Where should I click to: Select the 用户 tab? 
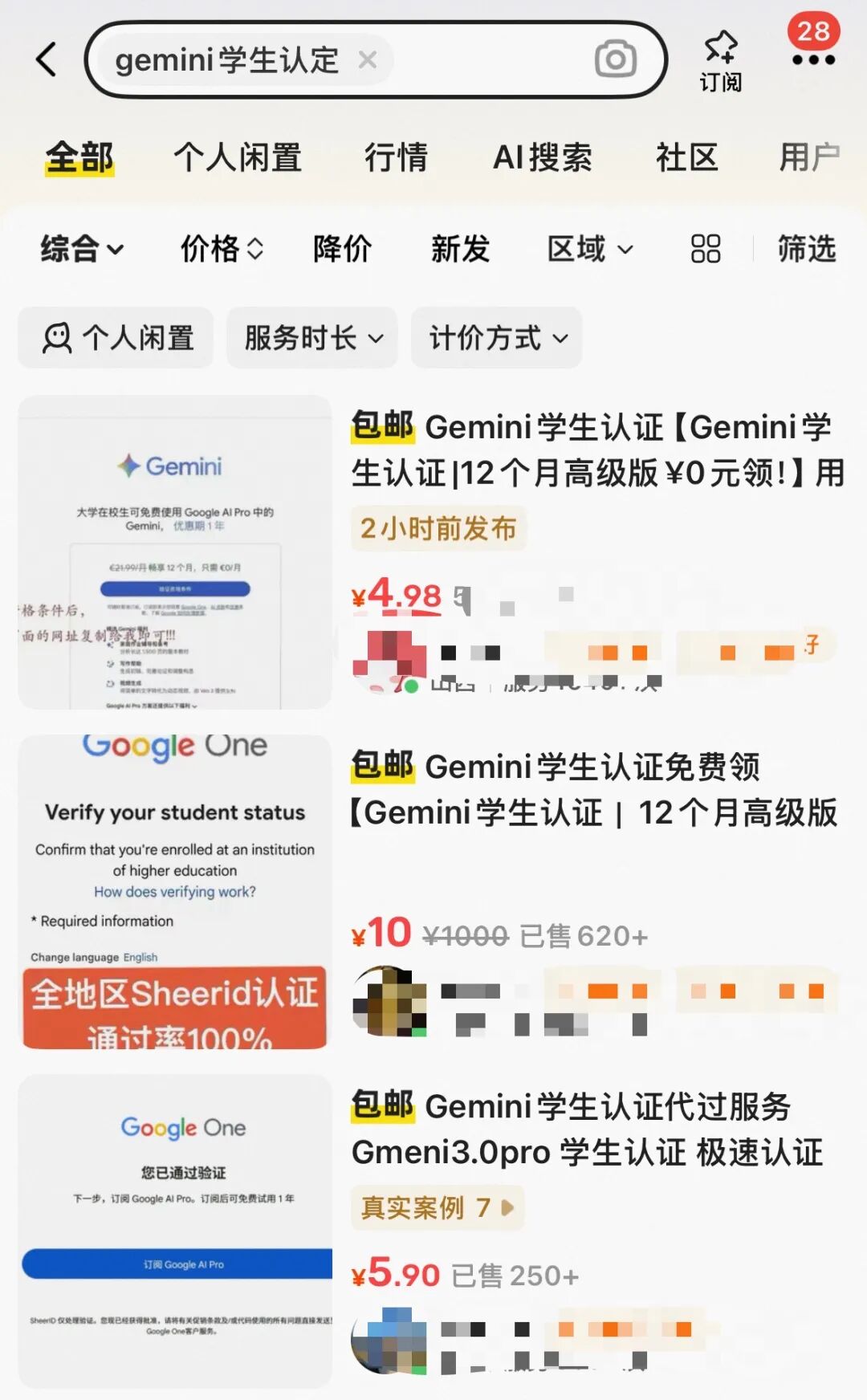coord(809,157)
